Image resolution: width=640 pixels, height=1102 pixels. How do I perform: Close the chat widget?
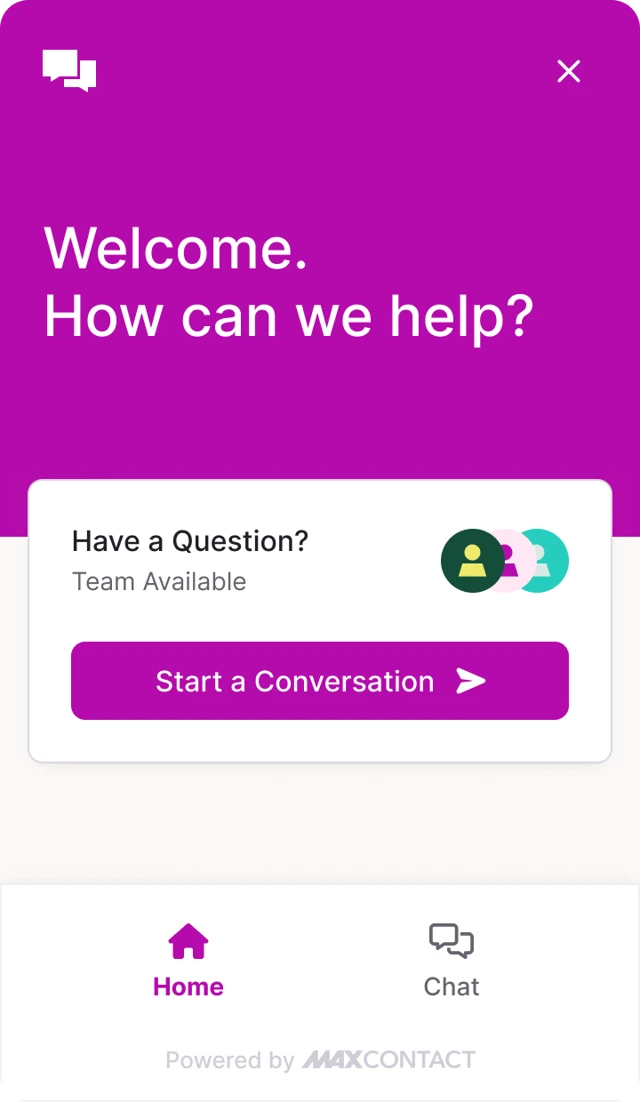coord(568,71)
